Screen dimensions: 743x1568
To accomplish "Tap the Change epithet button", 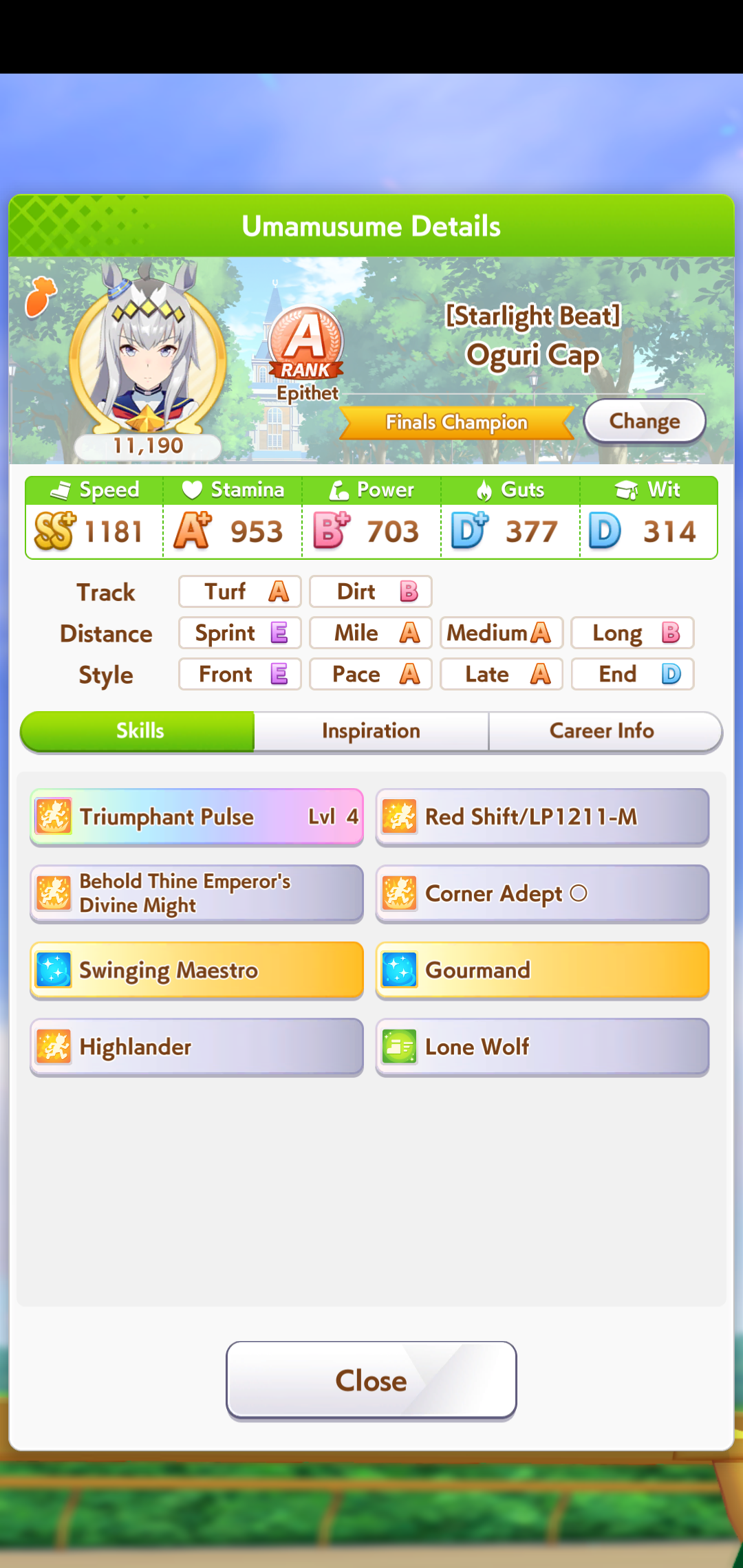I will pos(645,421).
